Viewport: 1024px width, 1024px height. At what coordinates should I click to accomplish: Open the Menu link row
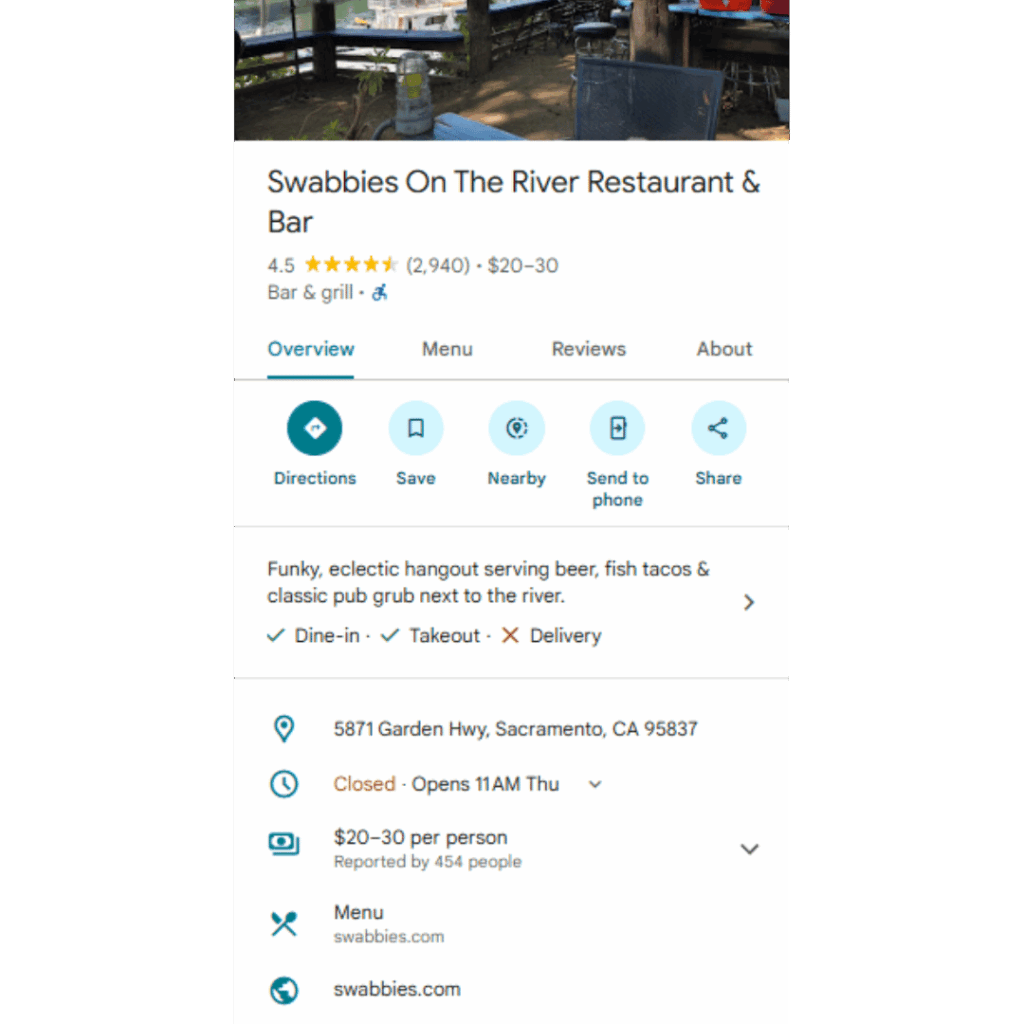[x=388, y=923]
